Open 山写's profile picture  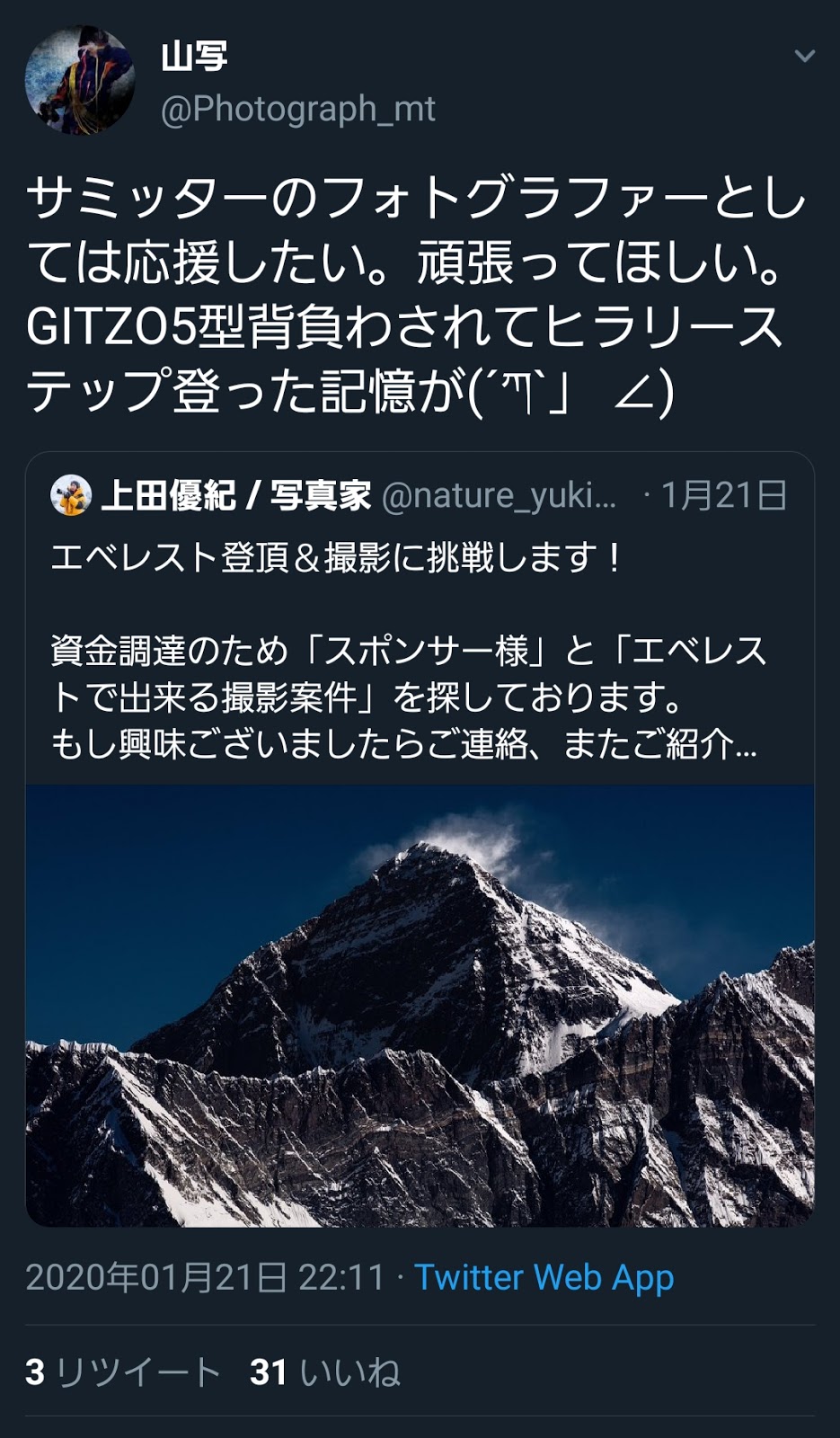79,80
